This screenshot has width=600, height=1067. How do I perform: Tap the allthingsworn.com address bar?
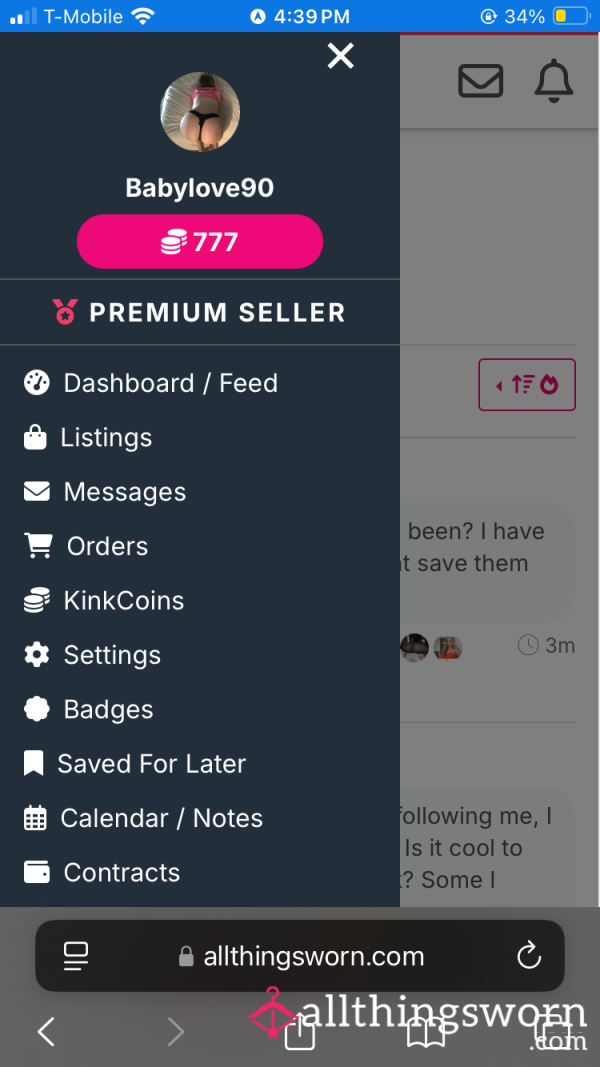coord(300,956)
